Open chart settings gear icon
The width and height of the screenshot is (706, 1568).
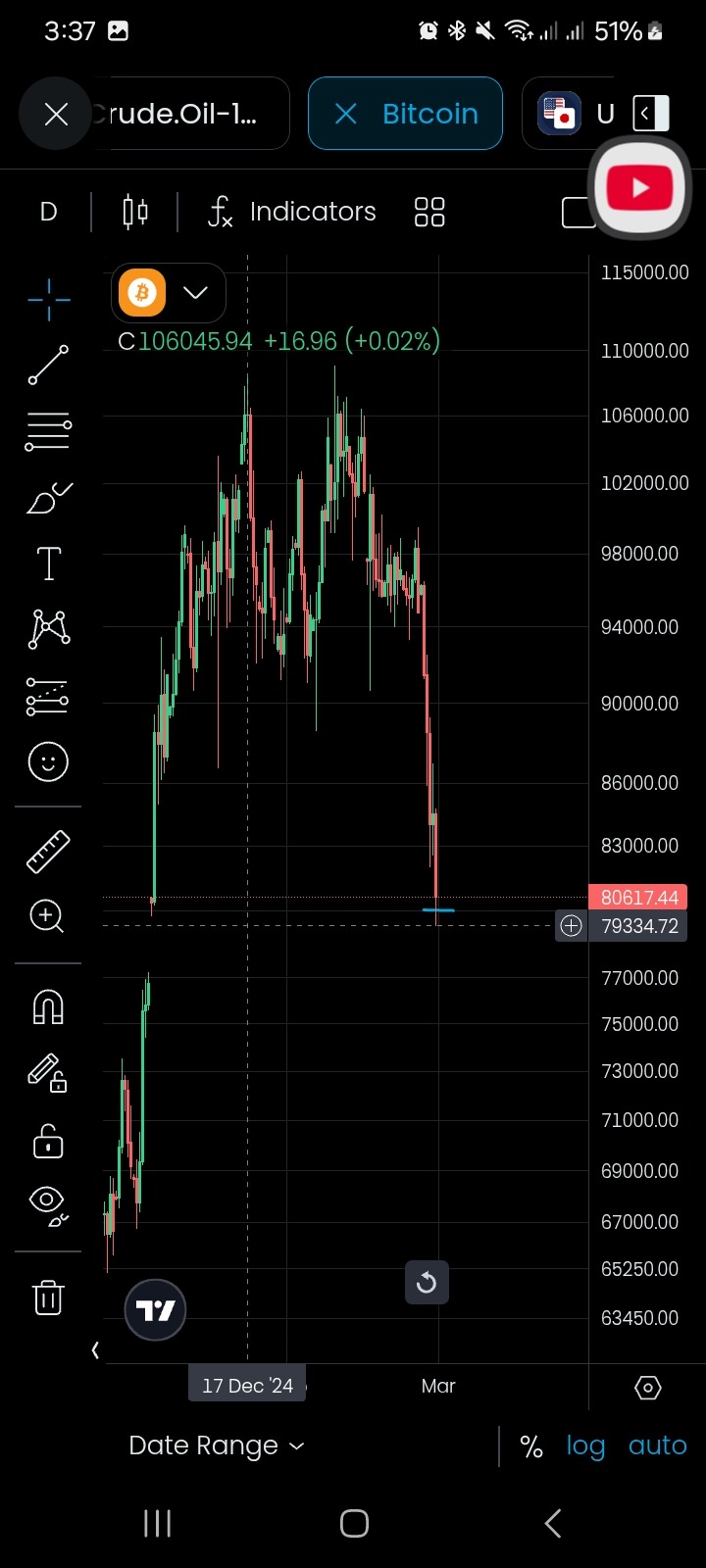648,1388
